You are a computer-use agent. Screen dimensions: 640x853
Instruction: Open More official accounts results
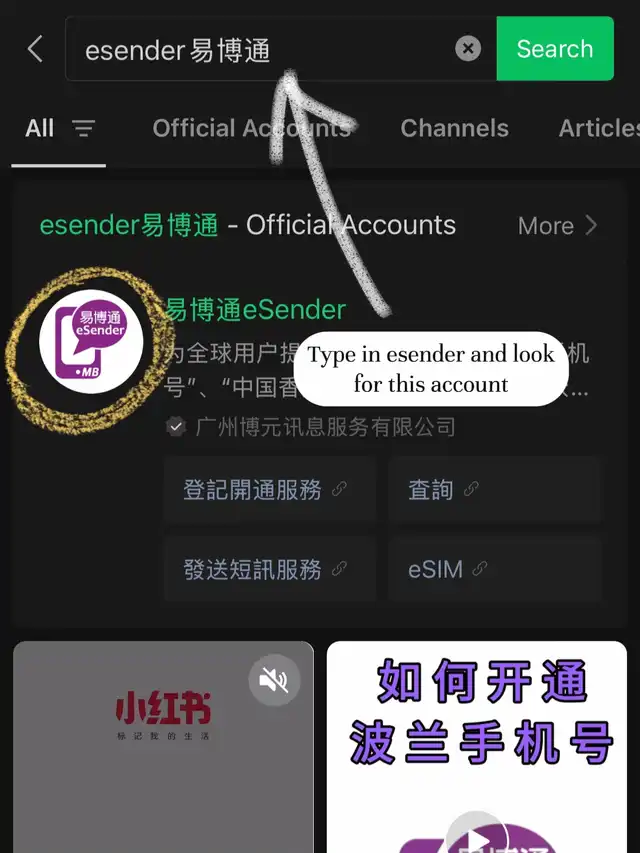pos(557,226)
